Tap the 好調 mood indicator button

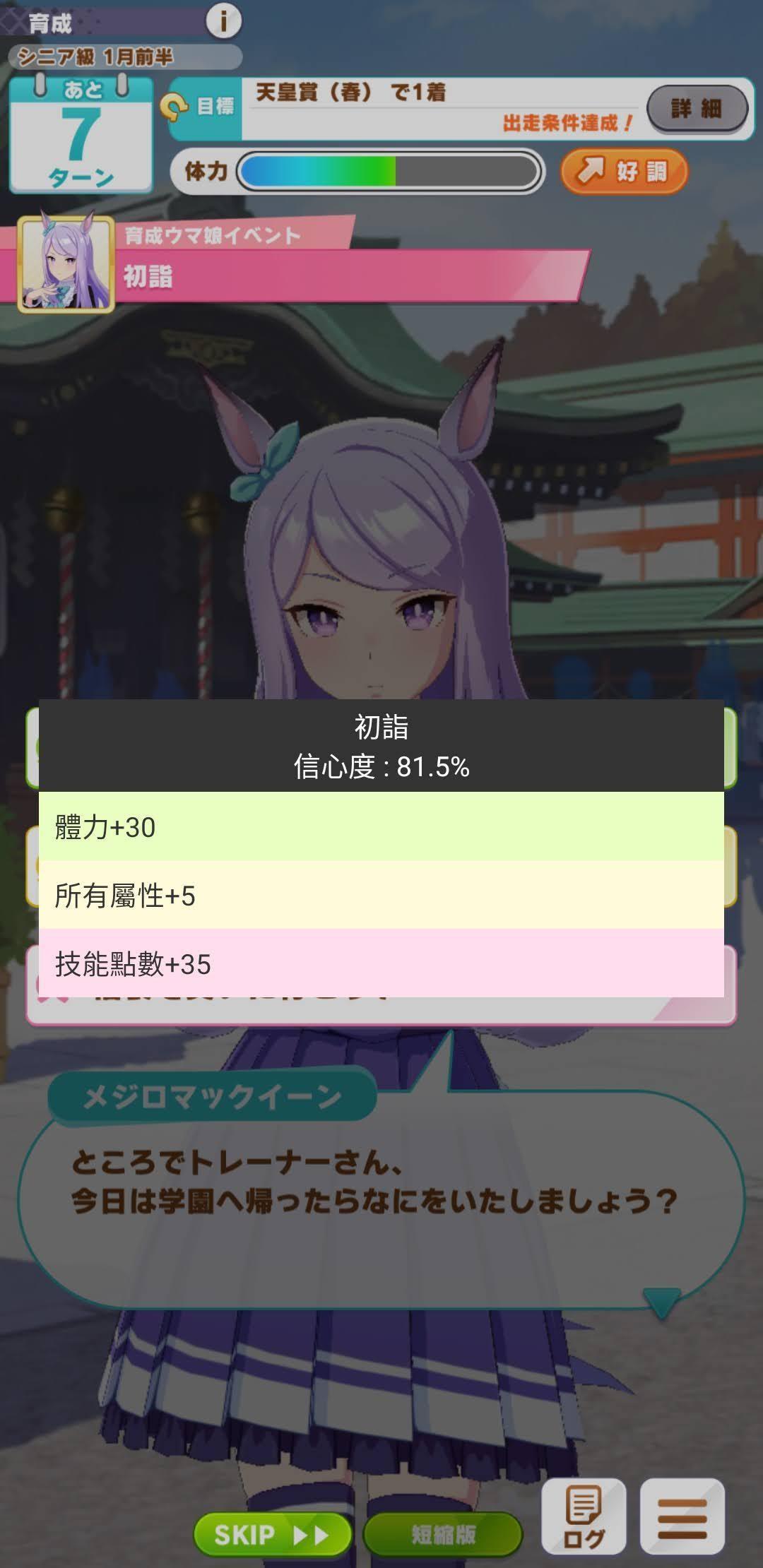coord(624,171)
